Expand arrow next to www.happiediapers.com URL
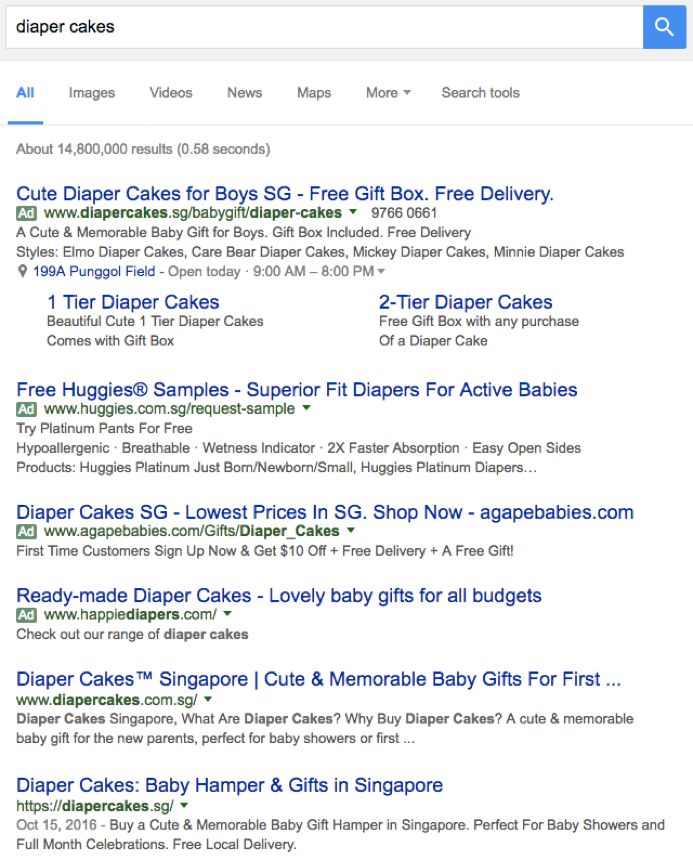The height and width of the screenshot is (860, 693). pos(227,615)
